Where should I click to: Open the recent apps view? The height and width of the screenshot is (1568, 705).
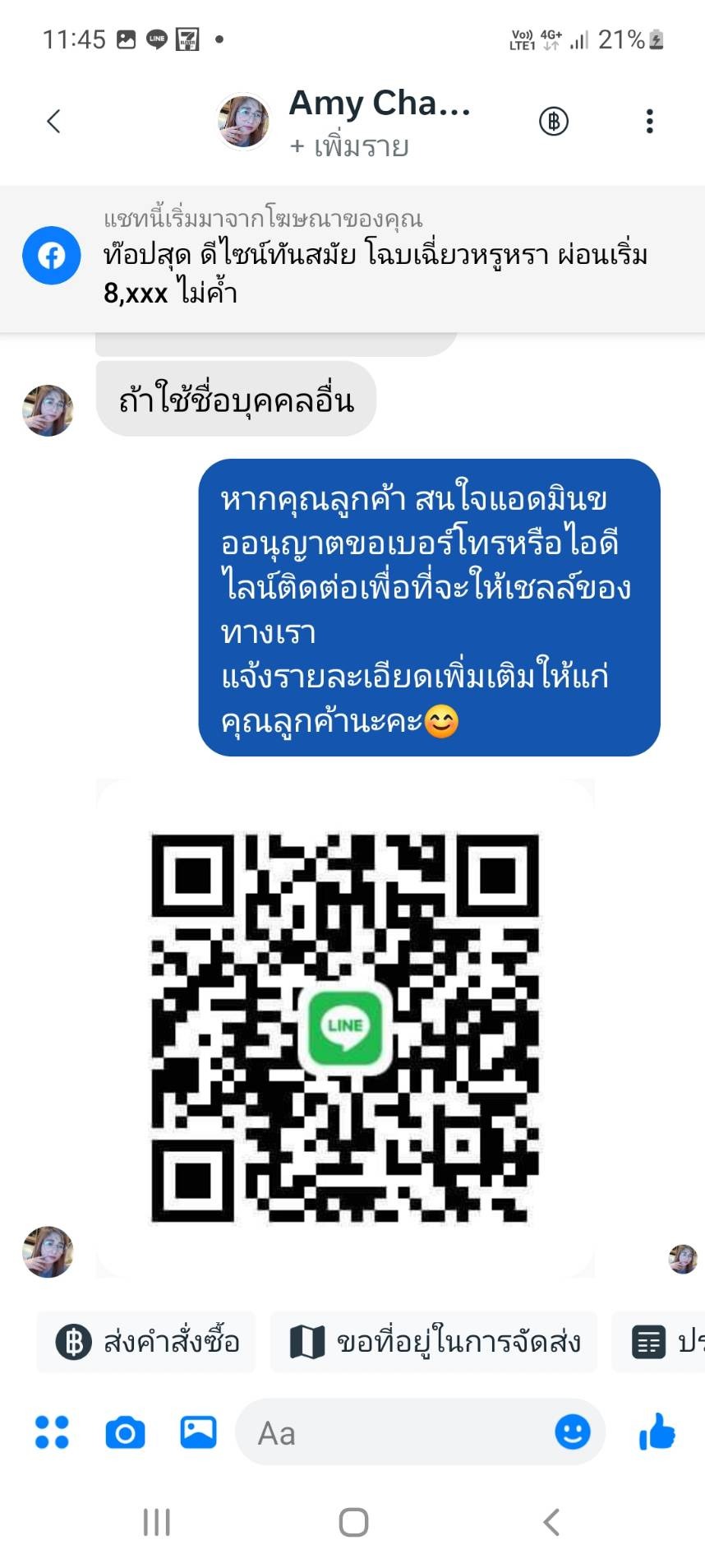tap(156, 1522)
